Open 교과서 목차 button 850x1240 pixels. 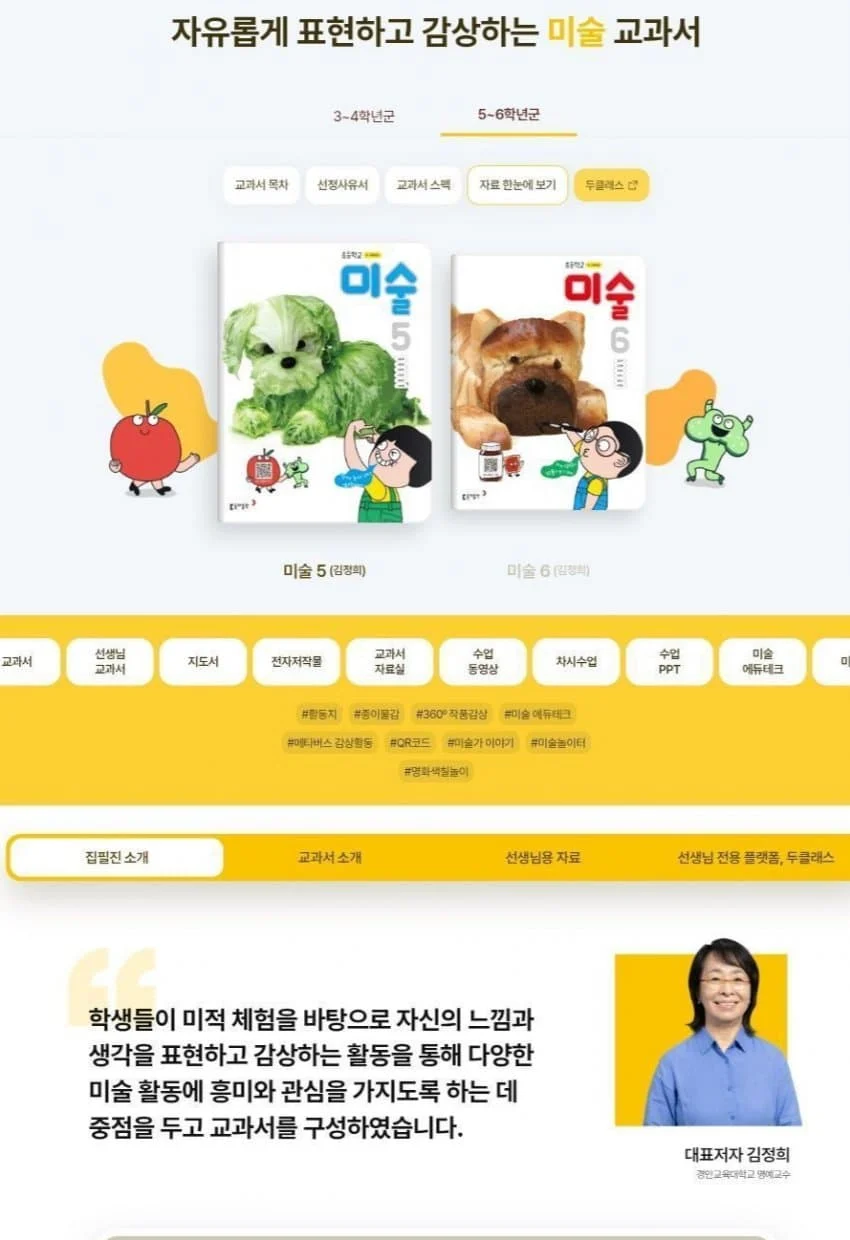click(x=261, y=185)
